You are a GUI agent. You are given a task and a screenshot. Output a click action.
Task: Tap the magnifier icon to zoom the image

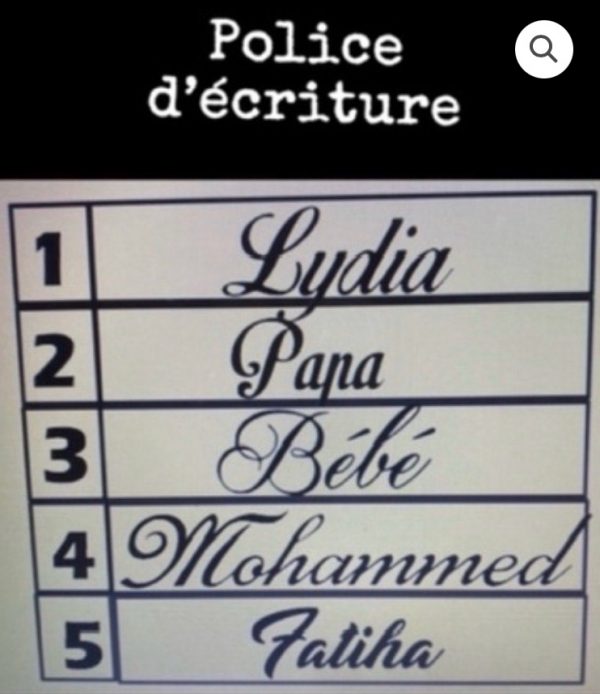click(544, 49)
